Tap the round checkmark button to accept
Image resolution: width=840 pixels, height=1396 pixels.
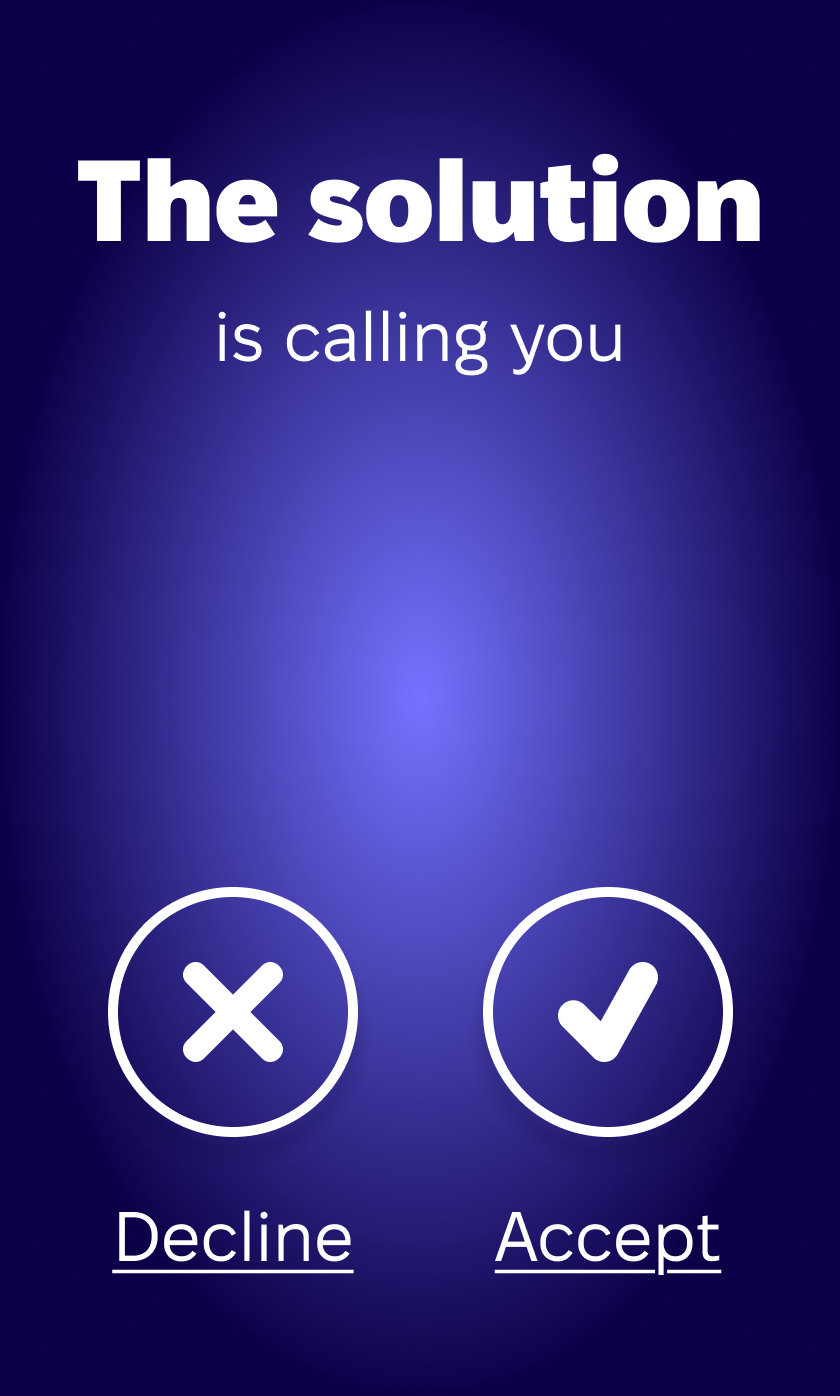point(608,1012)
